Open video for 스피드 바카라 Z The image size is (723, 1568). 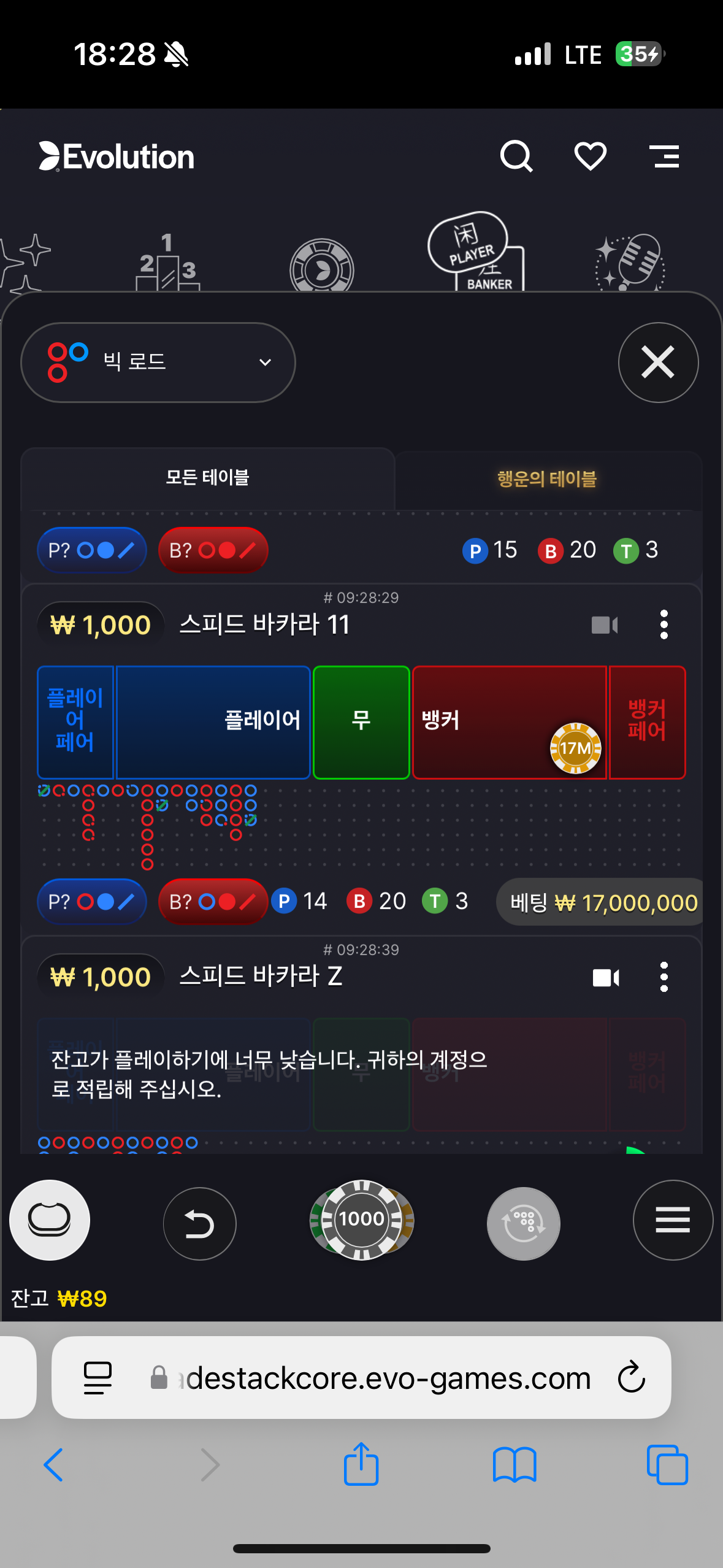point(606,977)
